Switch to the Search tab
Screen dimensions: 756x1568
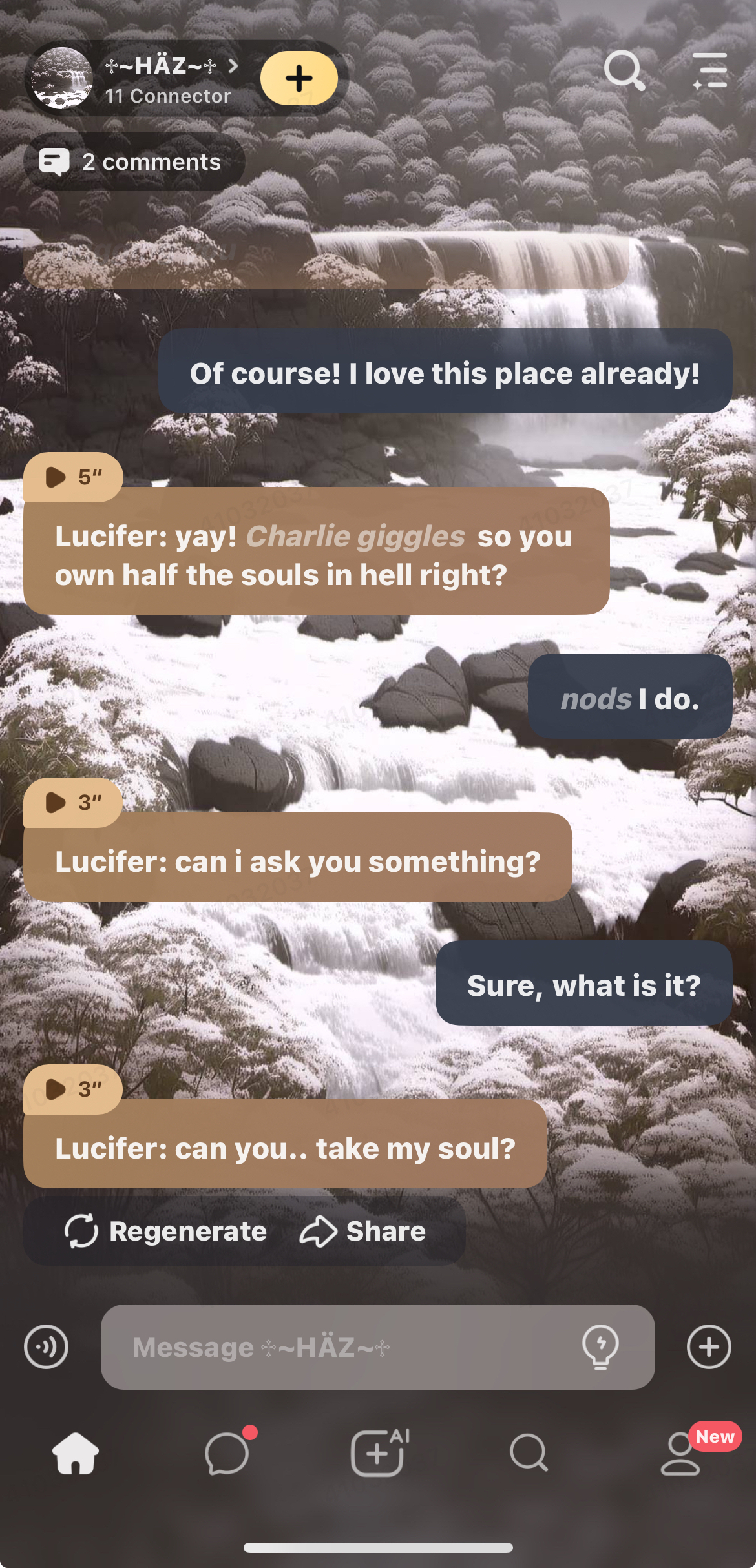point(529,1453)
